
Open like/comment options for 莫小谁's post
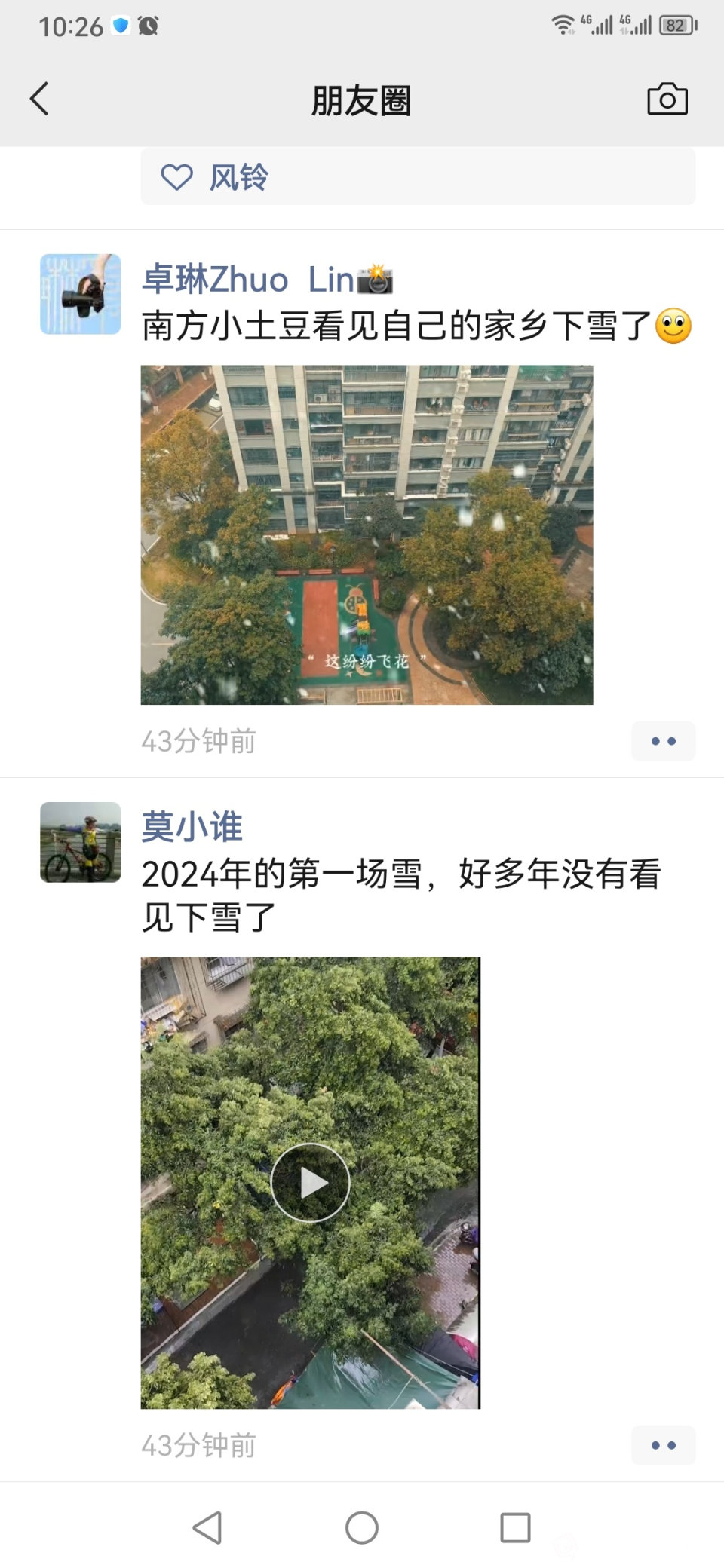click(663, 1445)
